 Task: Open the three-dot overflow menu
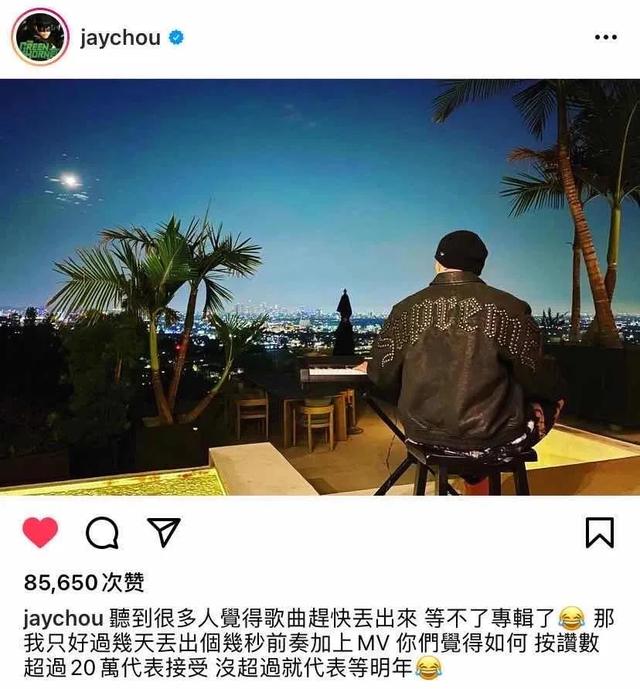coord(605,37)
